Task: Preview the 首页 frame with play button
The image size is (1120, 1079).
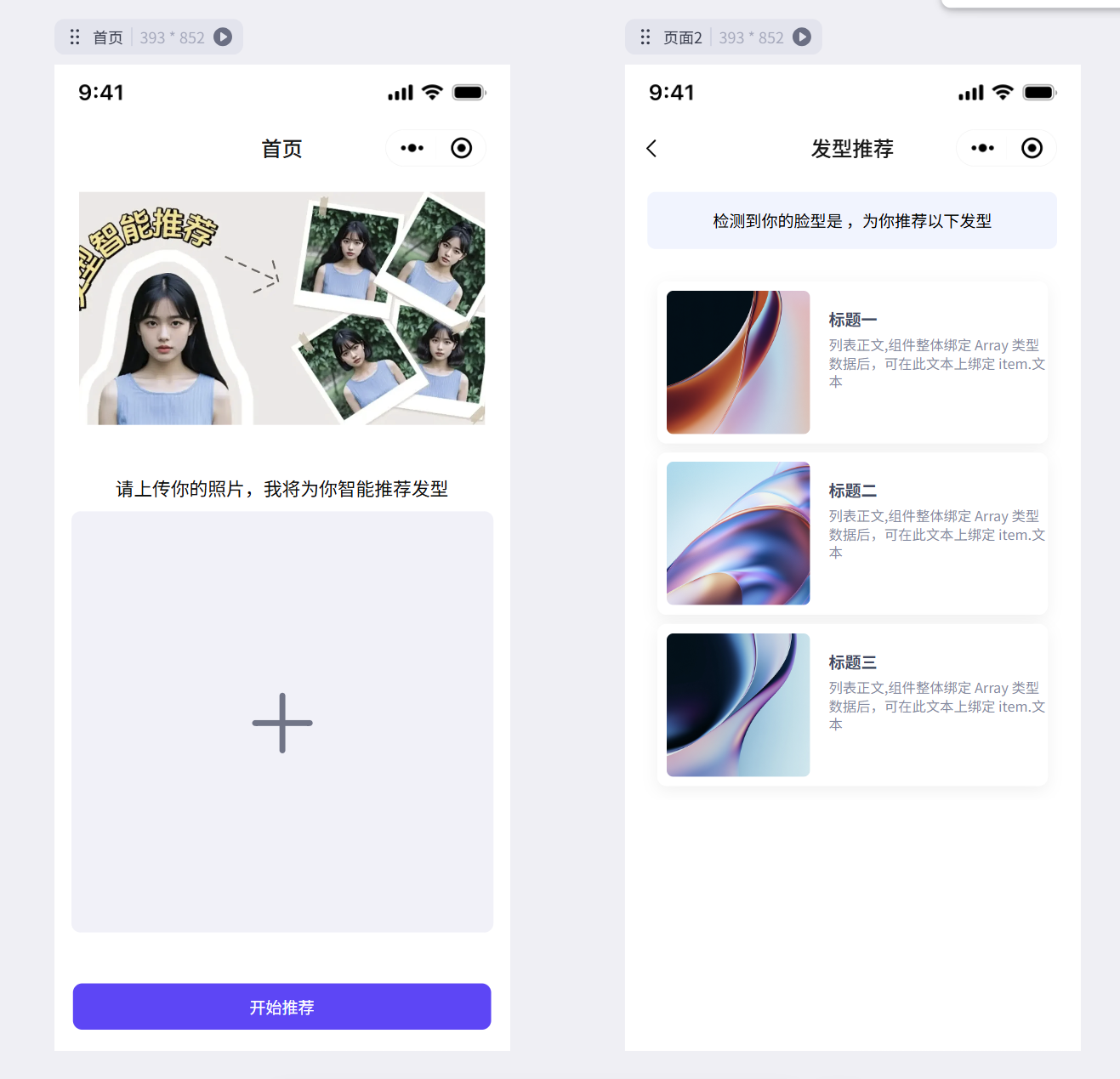Action: [x=223, y=37]
